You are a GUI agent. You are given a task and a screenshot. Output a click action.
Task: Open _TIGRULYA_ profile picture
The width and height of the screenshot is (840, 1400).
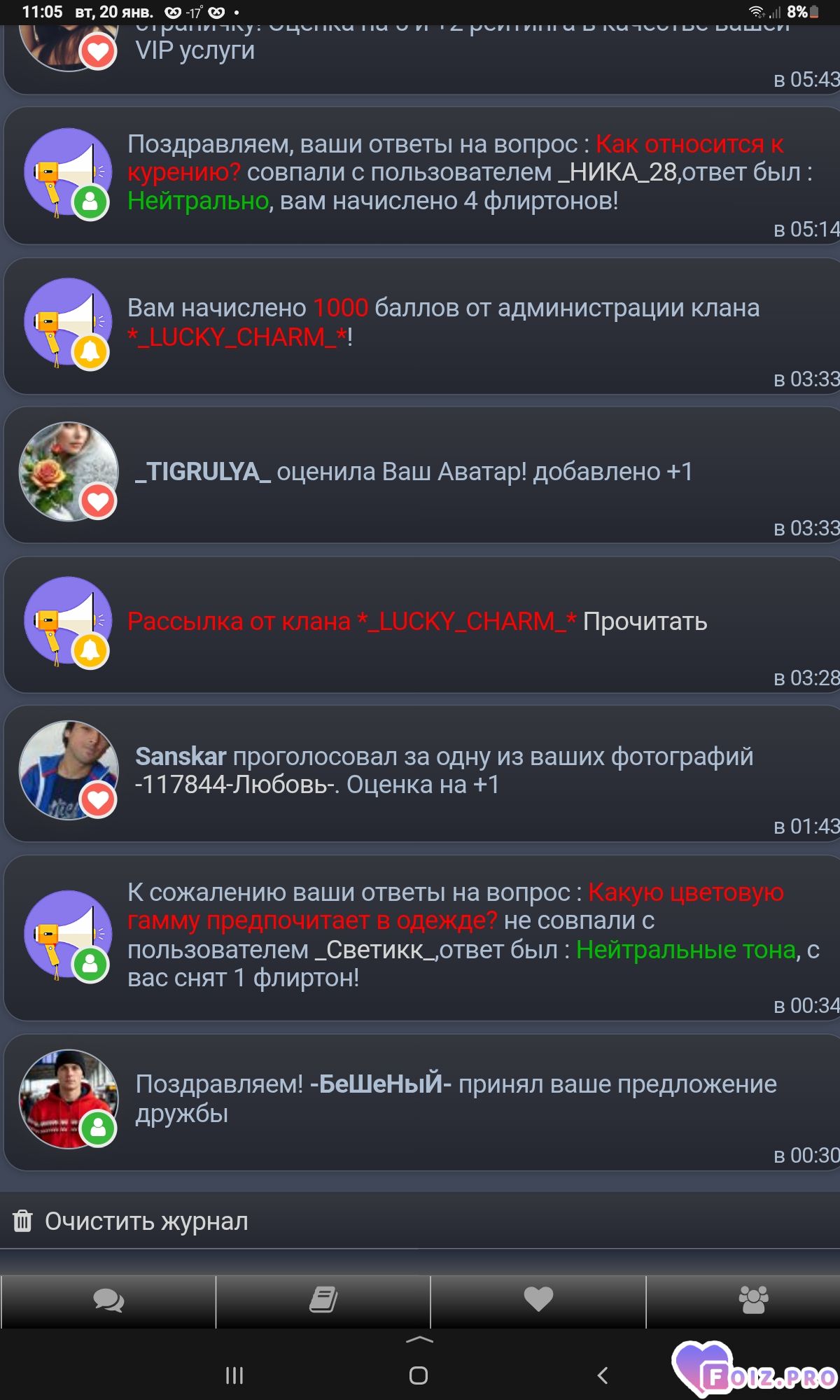coord(69,471)
